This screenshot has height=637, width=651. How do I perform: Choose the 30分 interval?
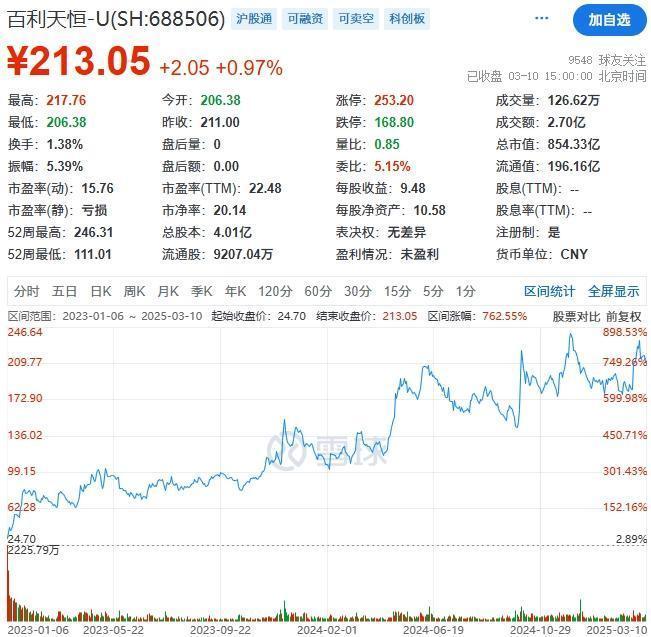coord(357,291)
